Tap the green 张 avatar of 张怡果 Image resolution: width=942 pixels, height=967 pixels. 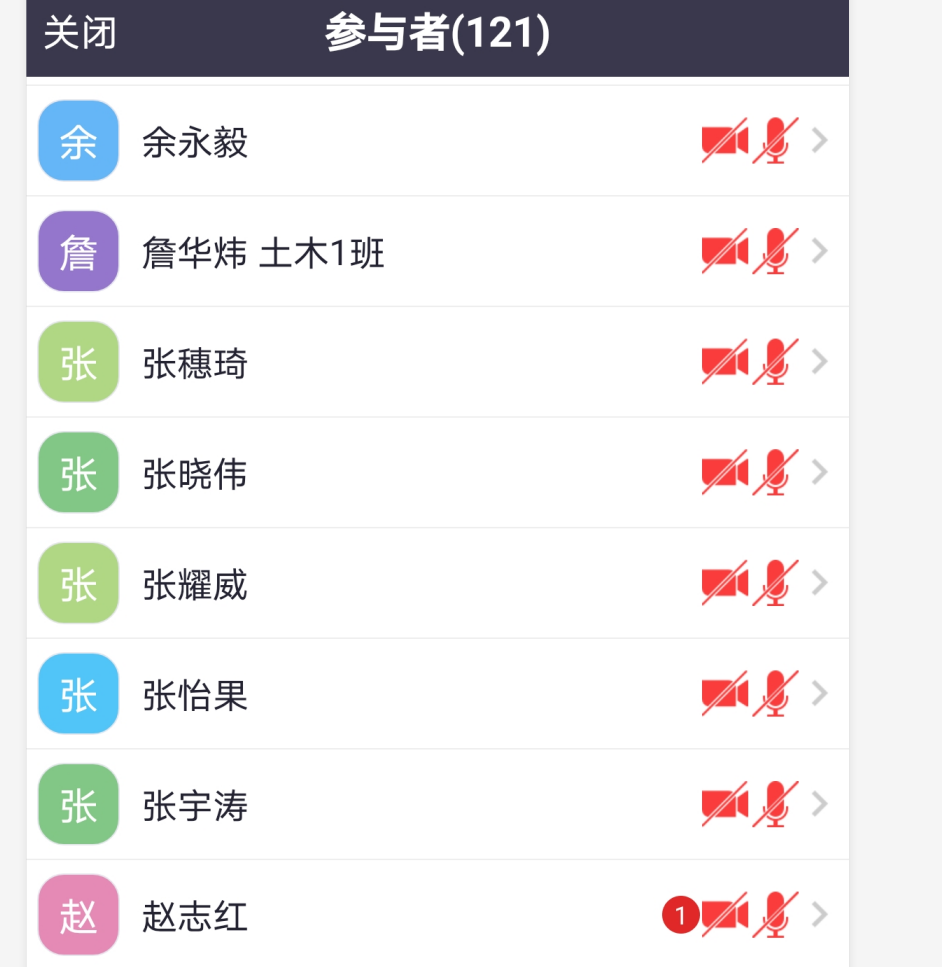pyautogui.click(x=78, y=693)
